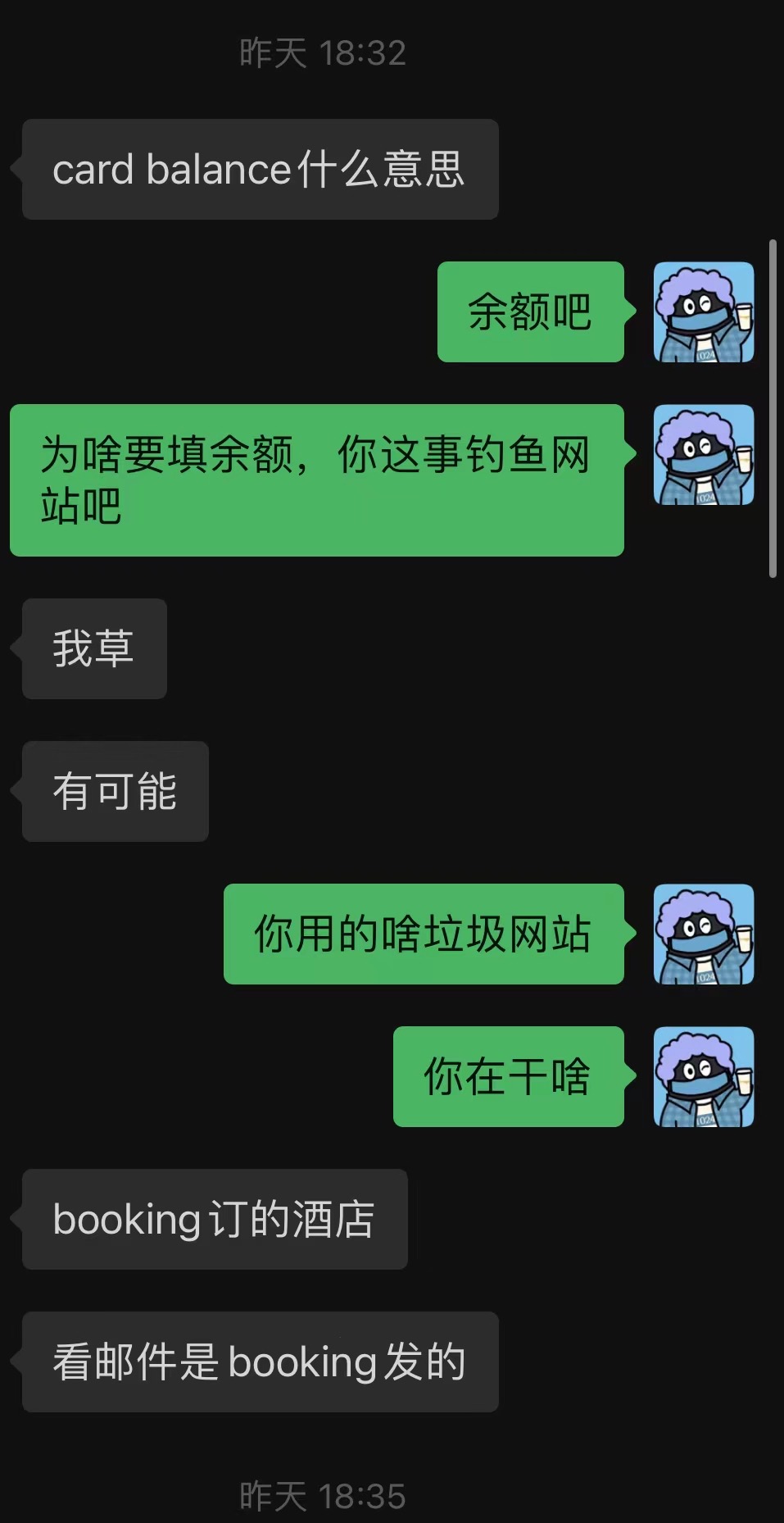Open avatar next to the 你在干啥 message
The image size is (784, 1523).
pyautogui.click(x=704, y=1076)
